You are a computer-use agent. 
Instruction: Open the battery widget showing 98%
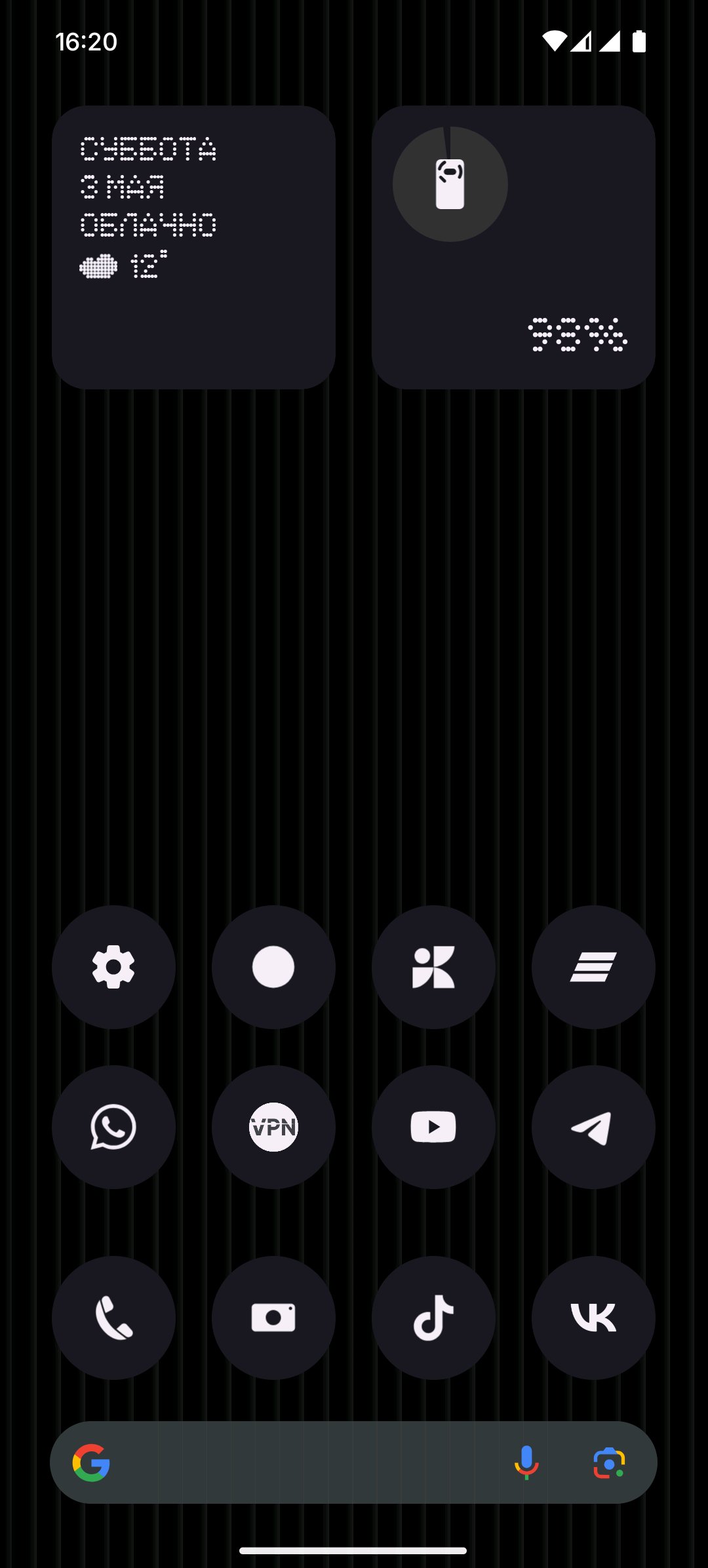[513, 247]
